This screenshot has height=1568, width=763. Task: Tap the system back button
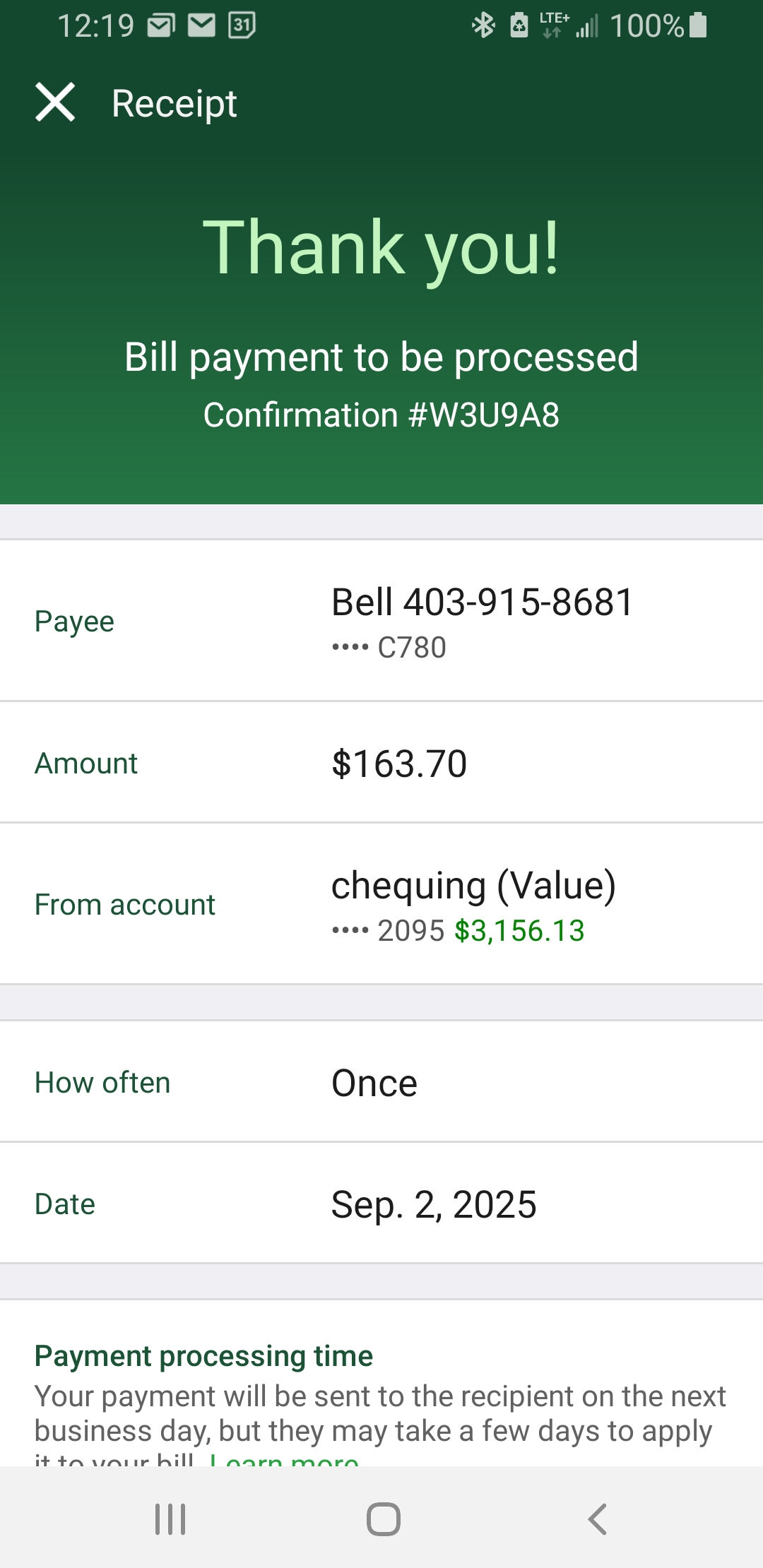click(597, 1519)
